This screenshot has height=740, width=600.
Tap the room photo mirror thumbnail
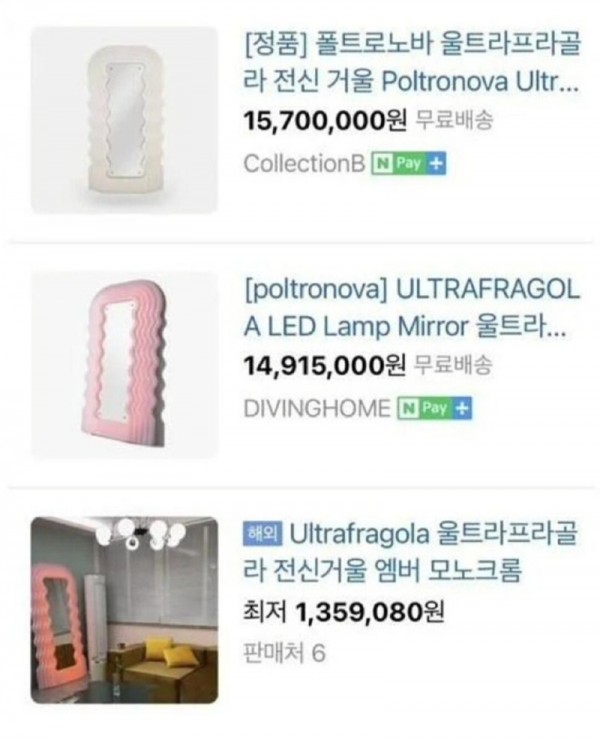124,609
